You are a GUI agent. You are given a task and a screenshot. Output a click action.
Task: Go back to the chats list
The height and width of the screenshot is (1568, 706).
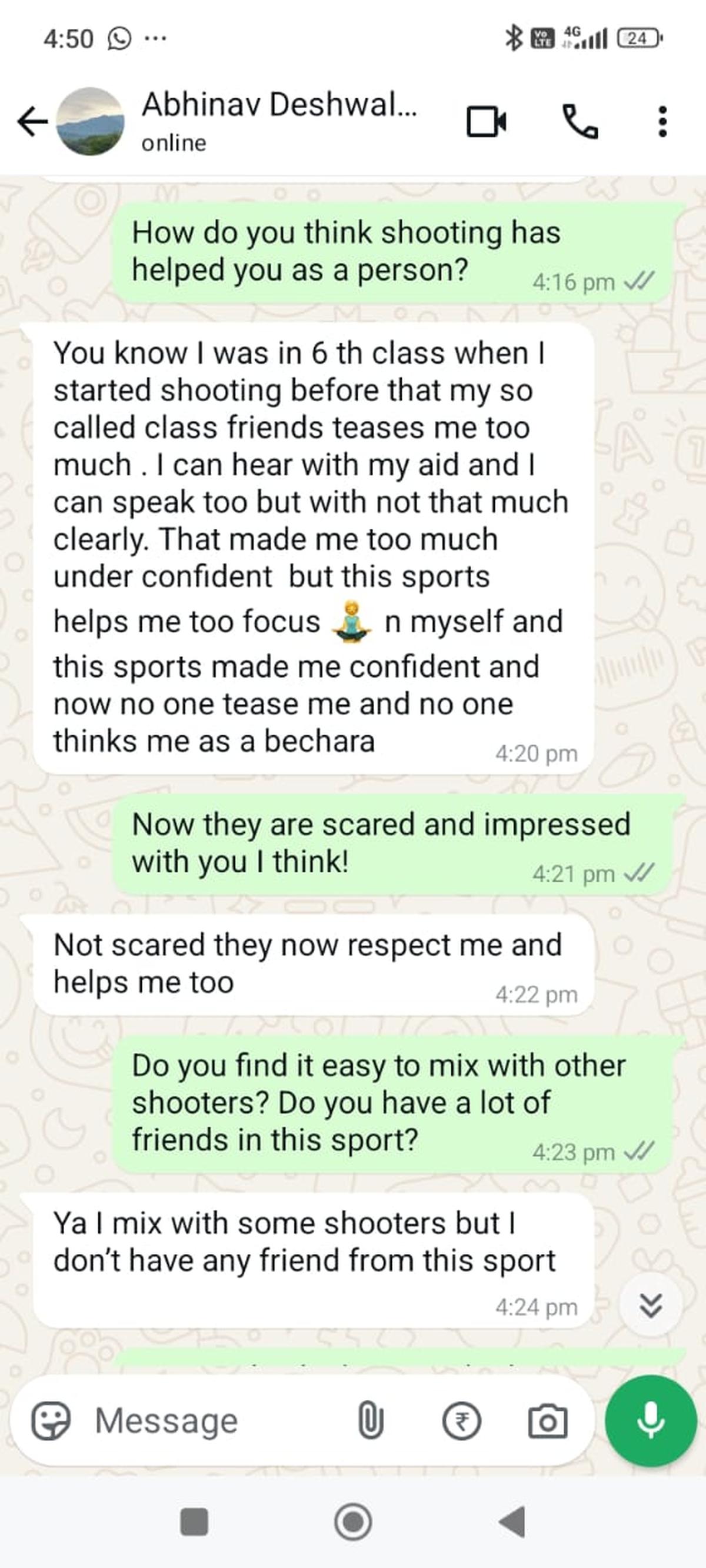(x=32, y=121)
